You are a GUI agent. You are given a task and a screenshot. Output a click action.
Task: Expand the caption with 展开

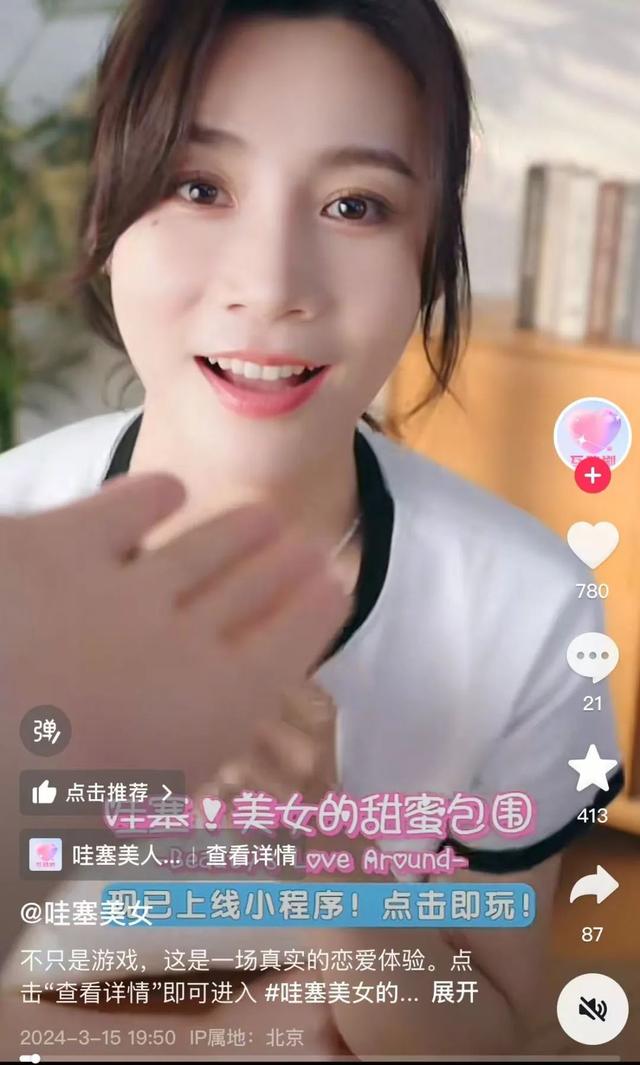454,994
